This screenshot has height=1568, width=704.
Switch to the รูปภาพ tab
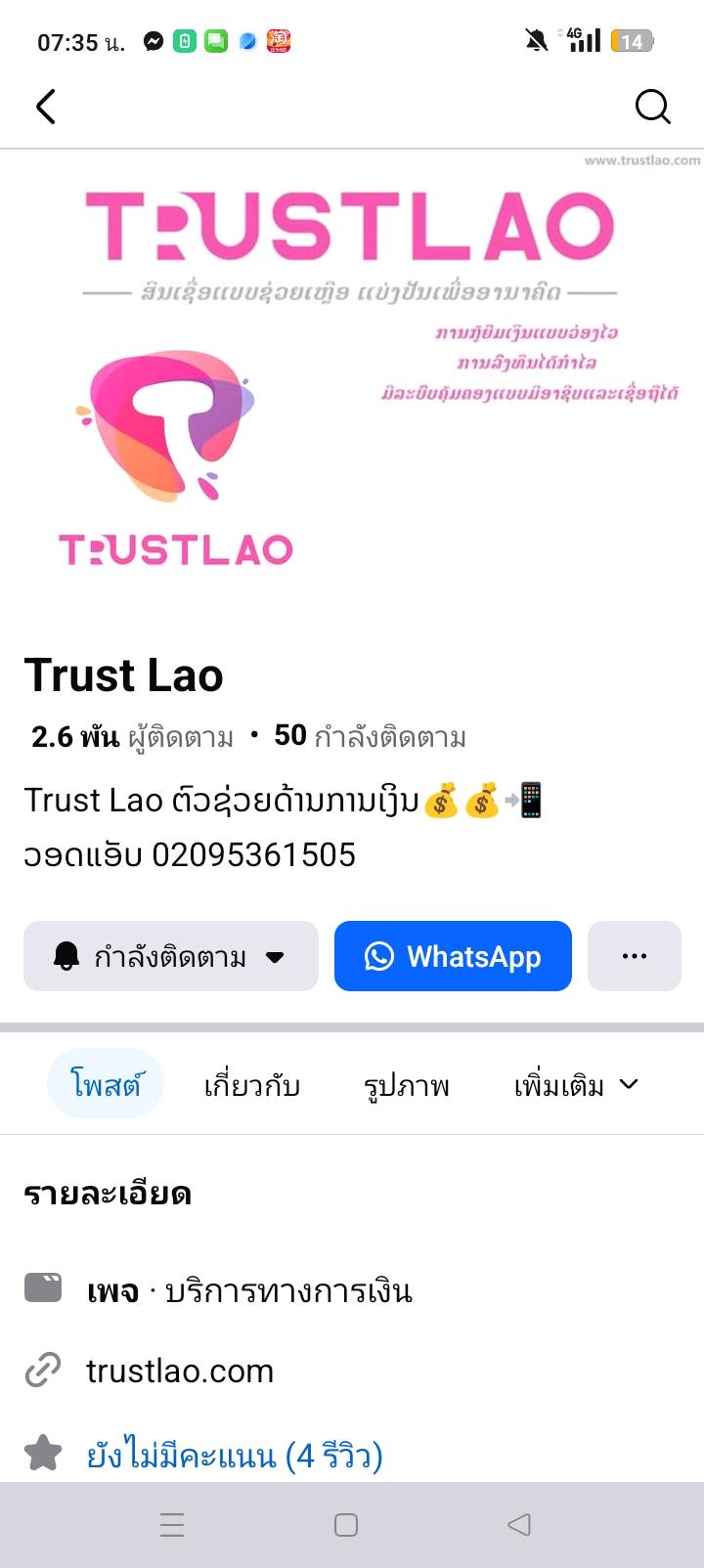406,1085
